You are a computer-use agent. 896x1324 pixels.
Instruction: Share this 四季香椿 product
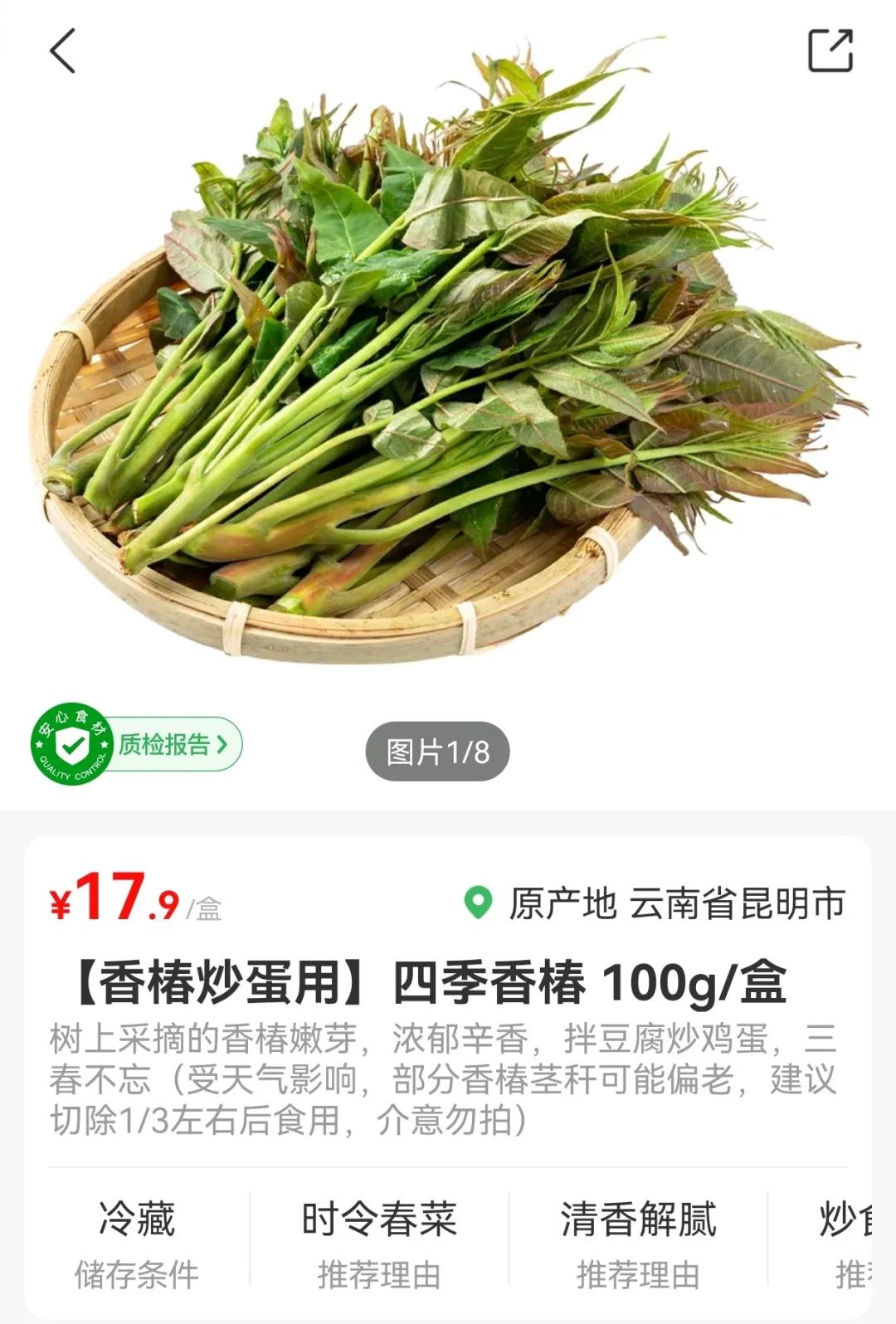(x=830, y=51)
